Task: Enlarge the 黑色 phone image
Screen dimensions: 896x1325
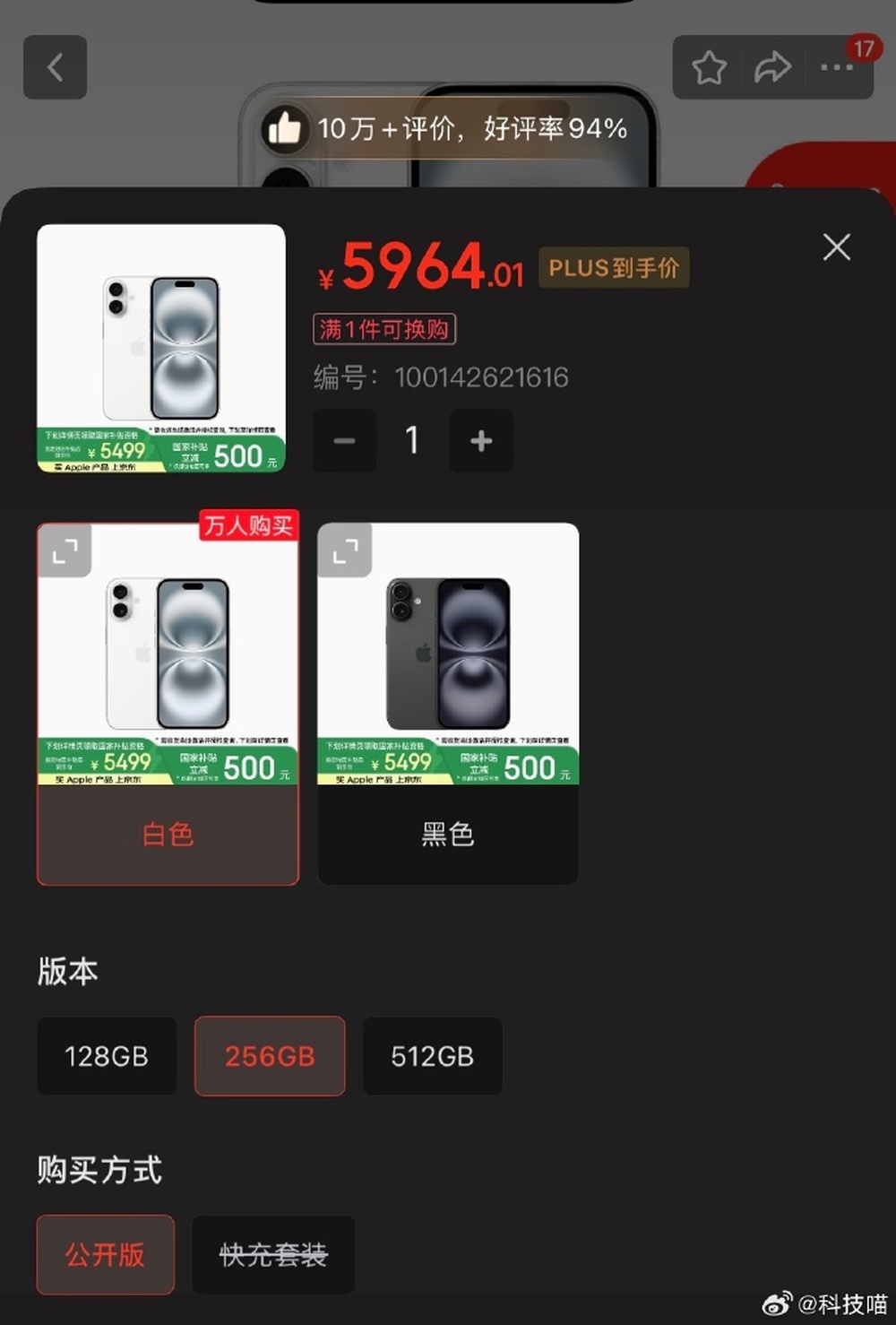Action: click(345, 550)
